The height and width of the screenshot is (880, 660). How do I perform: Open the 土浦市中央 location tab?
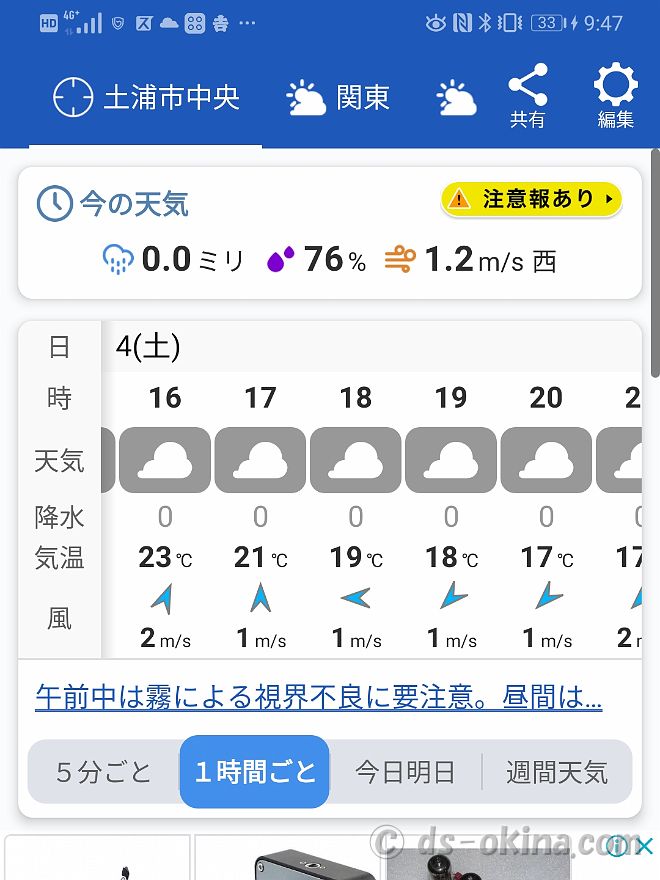(x=146, y=98)
